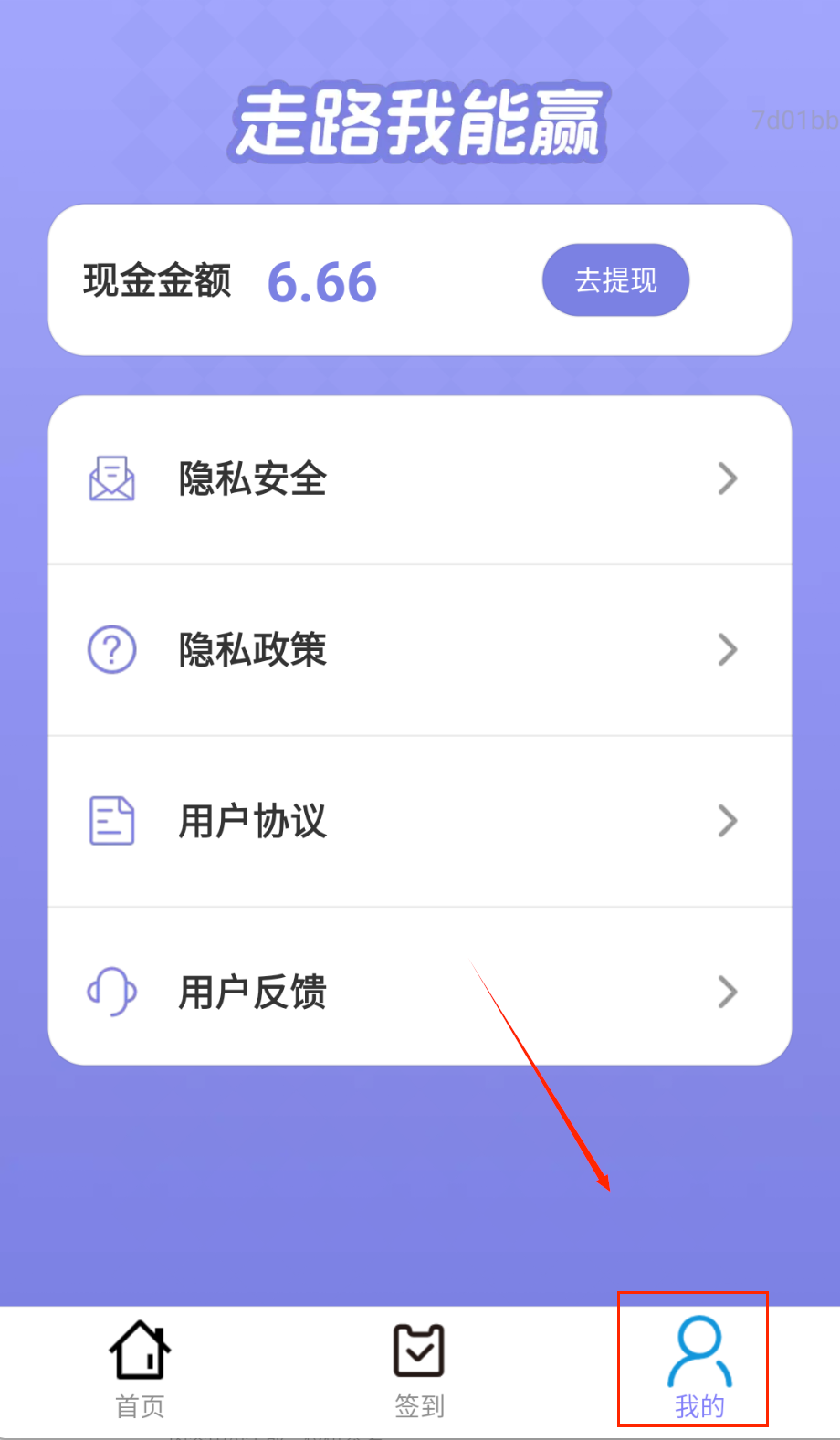The image size is (840, 1440).
Task: Select the 我的 tab
Action: (x=698, y=1368)
